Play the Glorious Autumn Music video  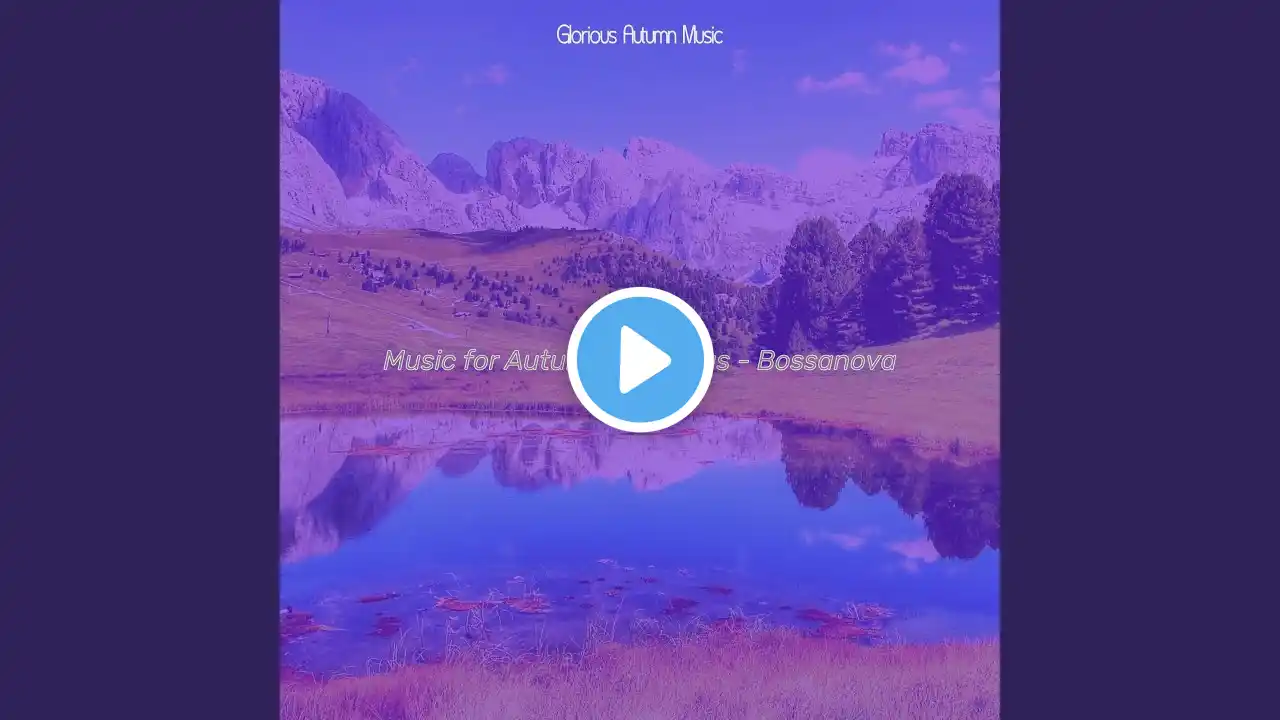coord(640,360)
